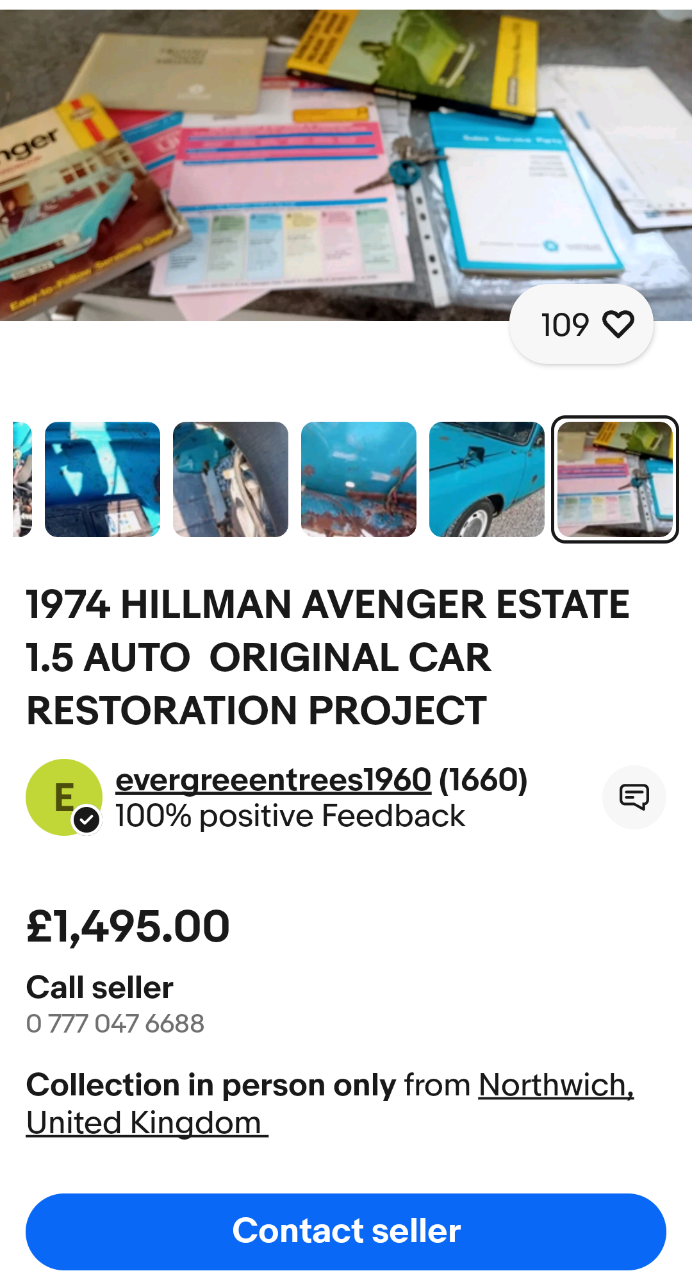This screenshot has width=692, height=1280.
Task: Message the seller via chat icon
Action: click(x=634, y=797)
